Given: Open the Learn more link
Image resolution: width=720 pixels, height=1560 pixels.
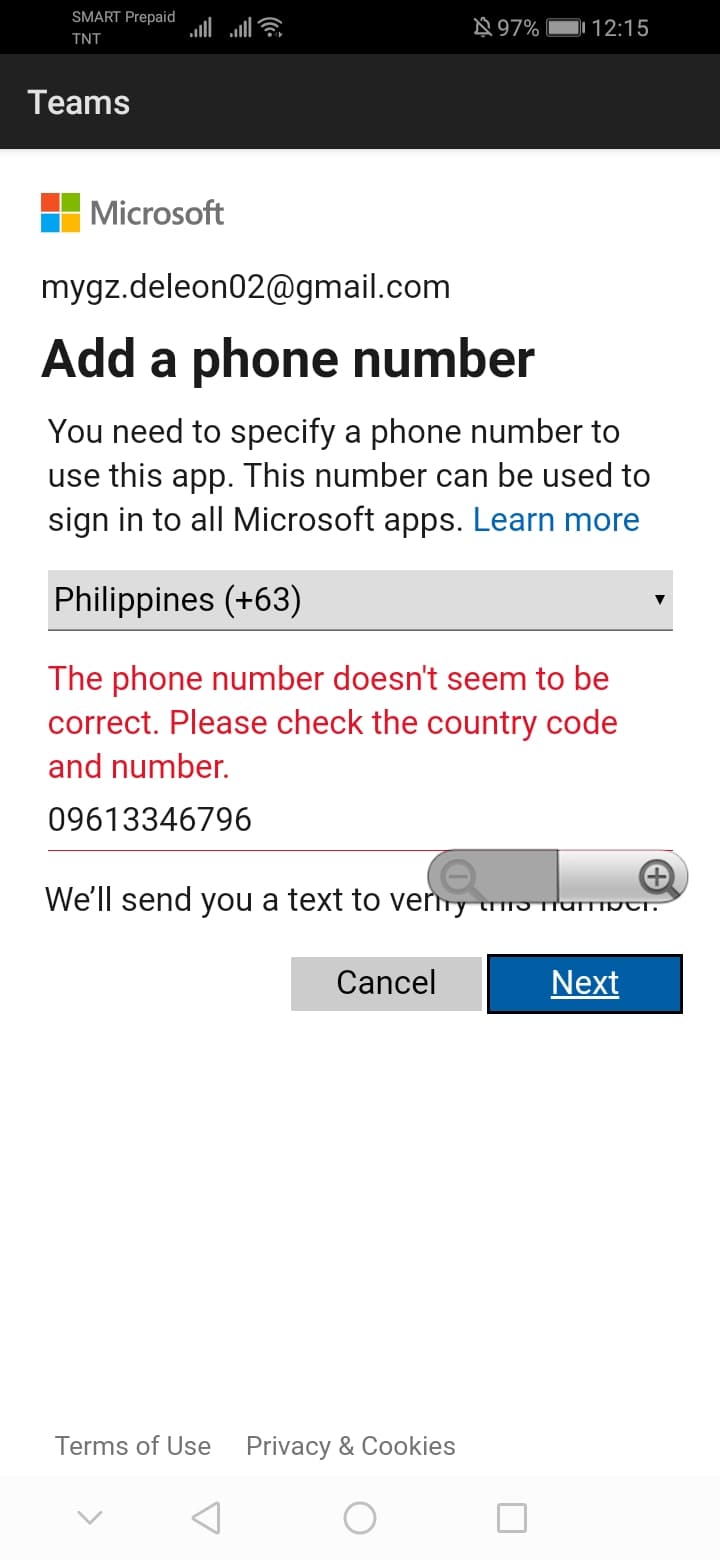Looking at the screenshot, I should (x=556, y=520).
